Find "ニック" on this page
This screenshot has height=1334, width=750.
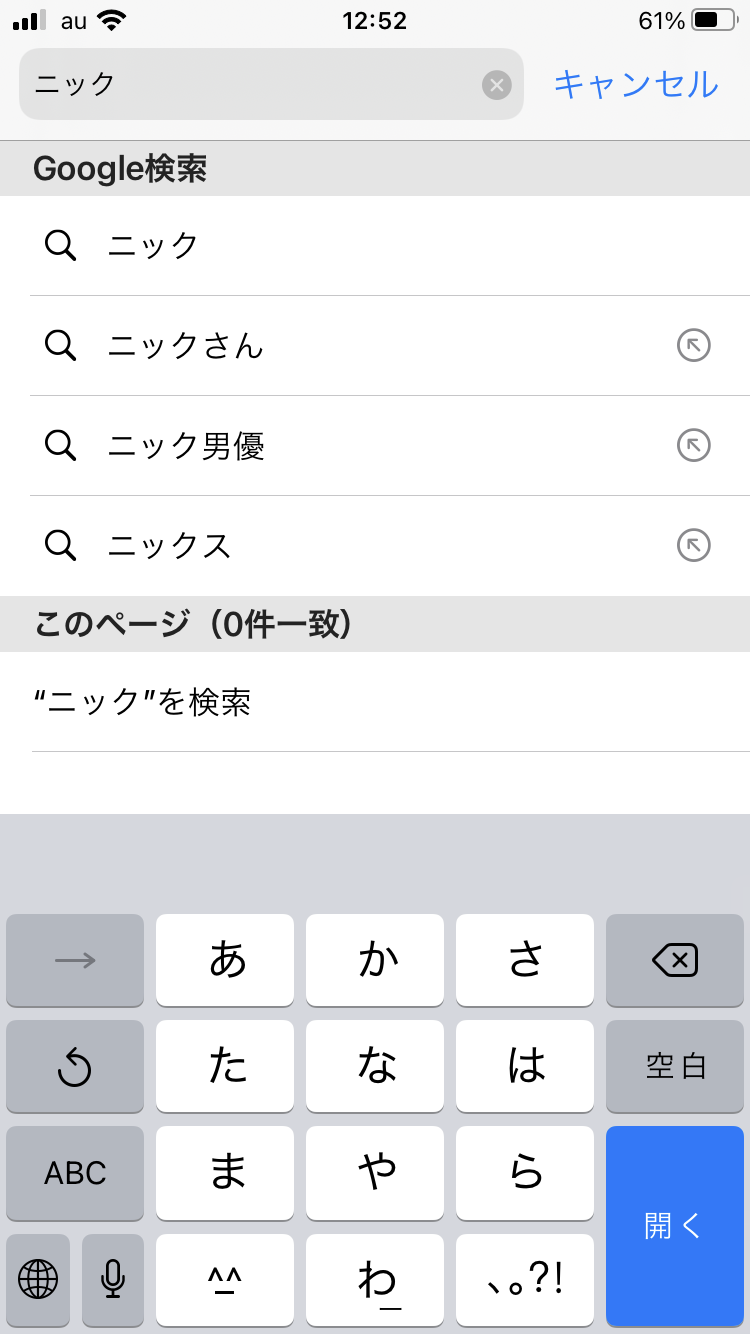(142, 702)
